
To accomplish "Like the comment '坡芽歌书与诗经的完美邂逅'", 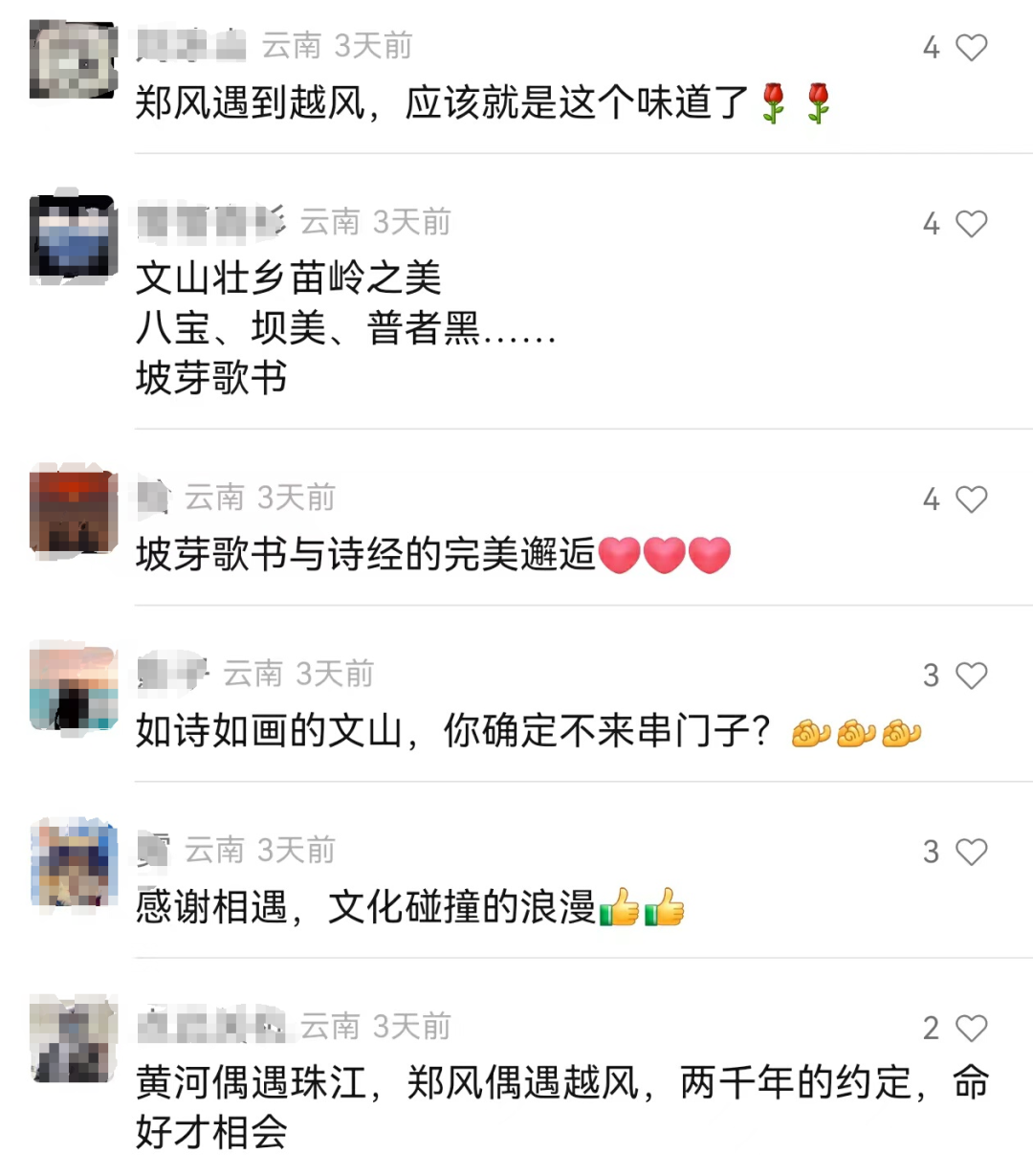I will click(x=971, y=499).
